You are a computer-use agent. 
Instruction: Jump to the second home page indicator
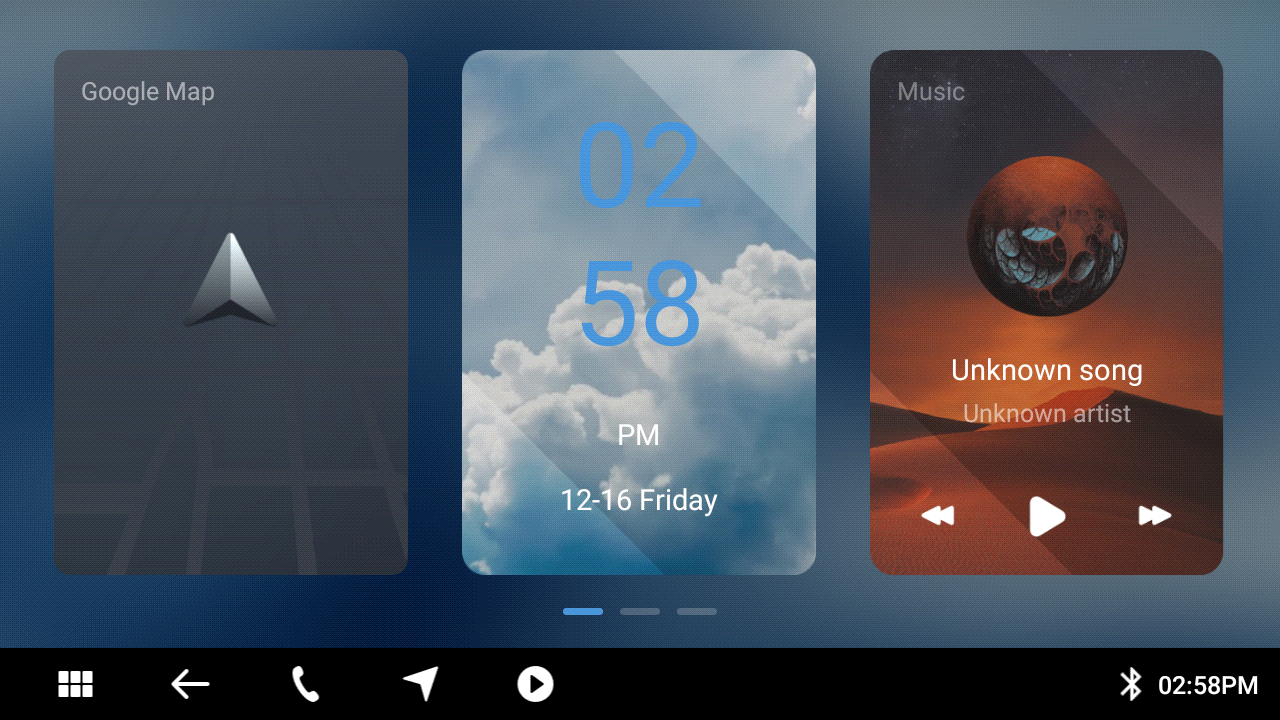pyautogui.click(x=639, y=611)
